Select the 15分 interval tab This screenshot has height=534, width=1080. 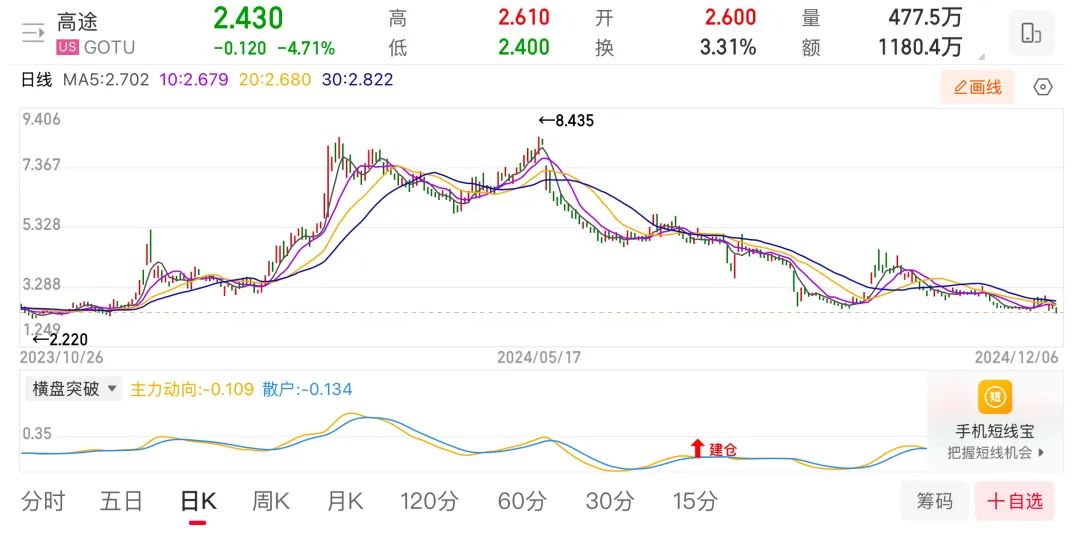pyautogui.click(x=694, y=501)
